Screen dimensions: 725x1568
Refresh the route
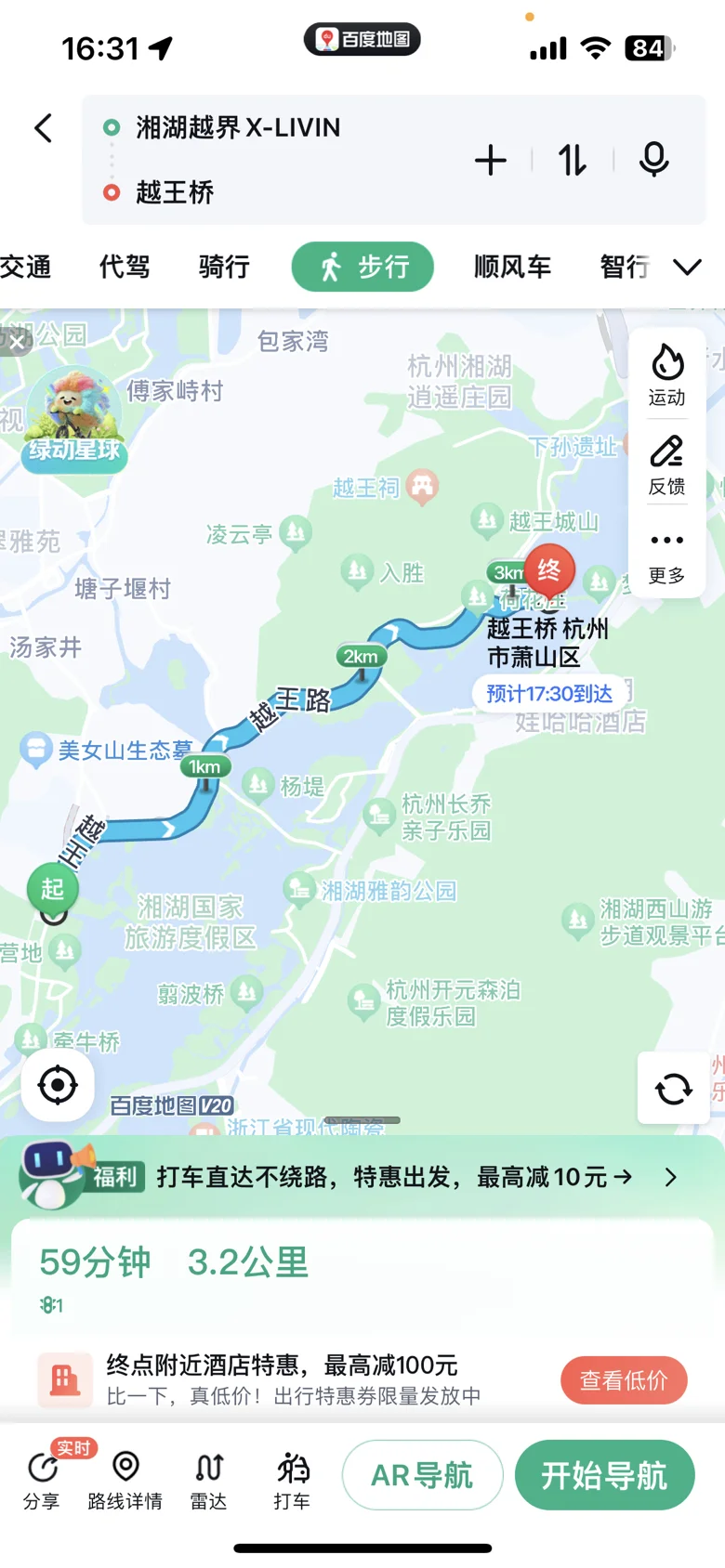tap(674, 1088)
